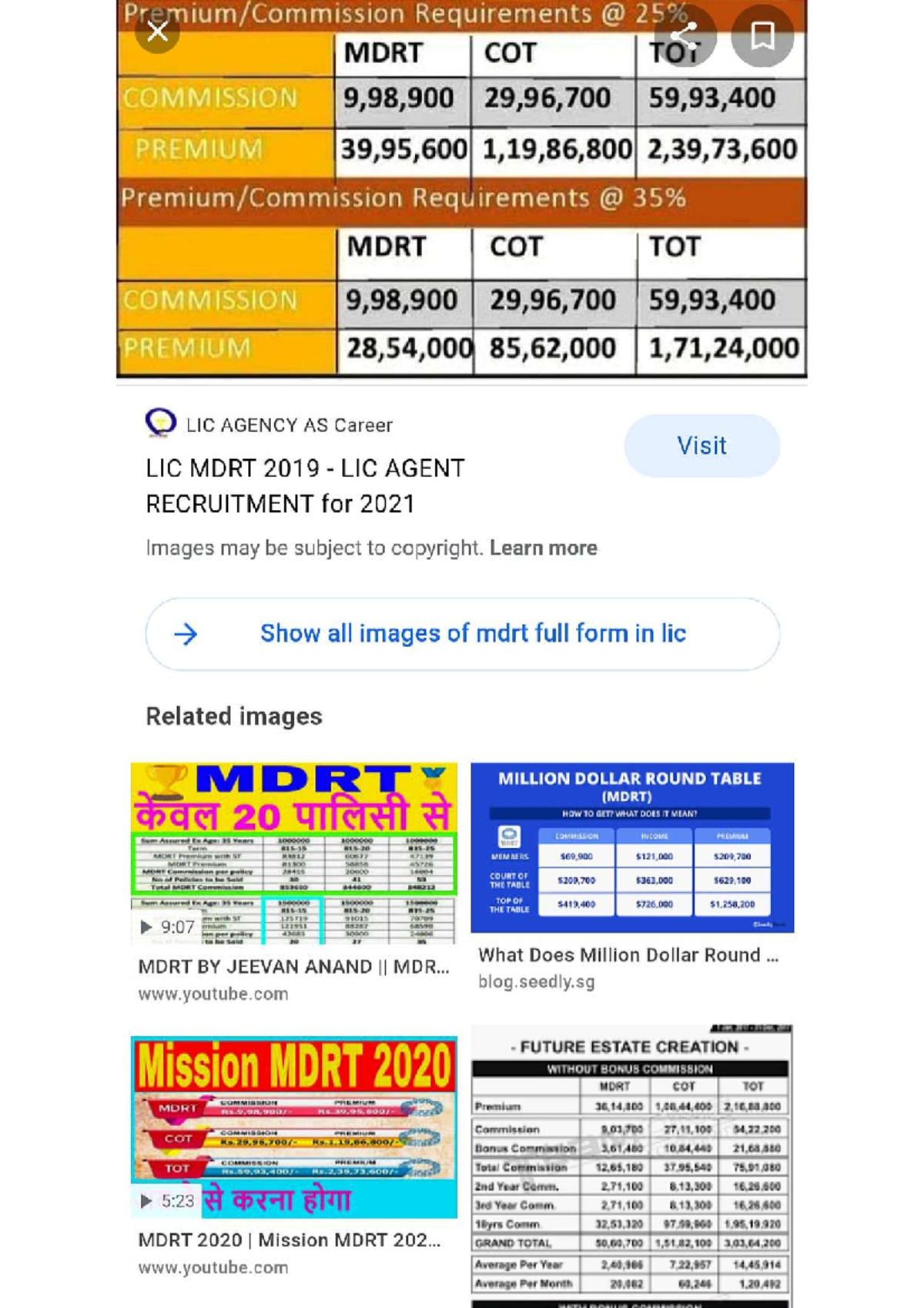Open the Learn more copyright link
Image resolution: width=924 pixels, height=1308 pixels.
544,548
